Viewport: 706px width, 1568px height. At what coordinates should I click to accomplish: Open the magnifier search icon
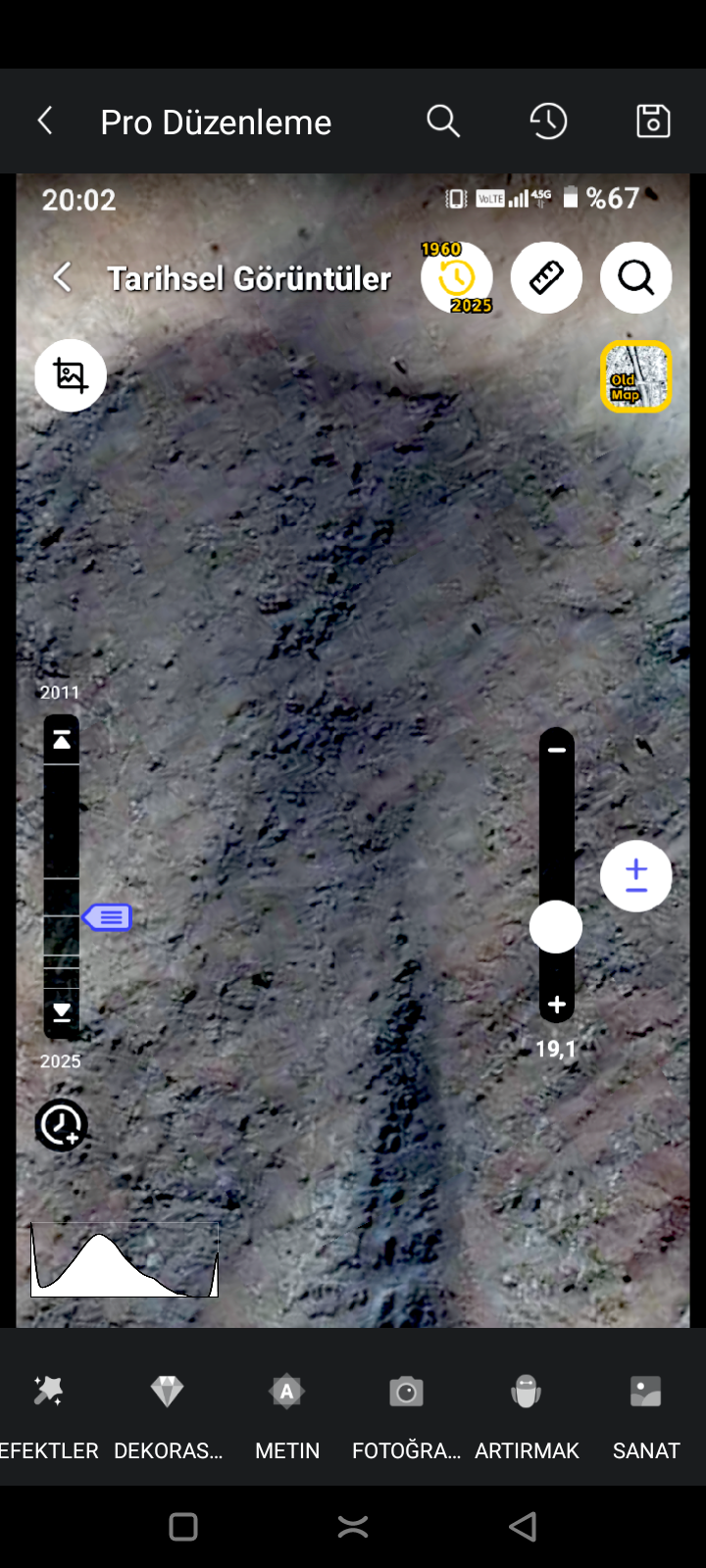point(443,122)
